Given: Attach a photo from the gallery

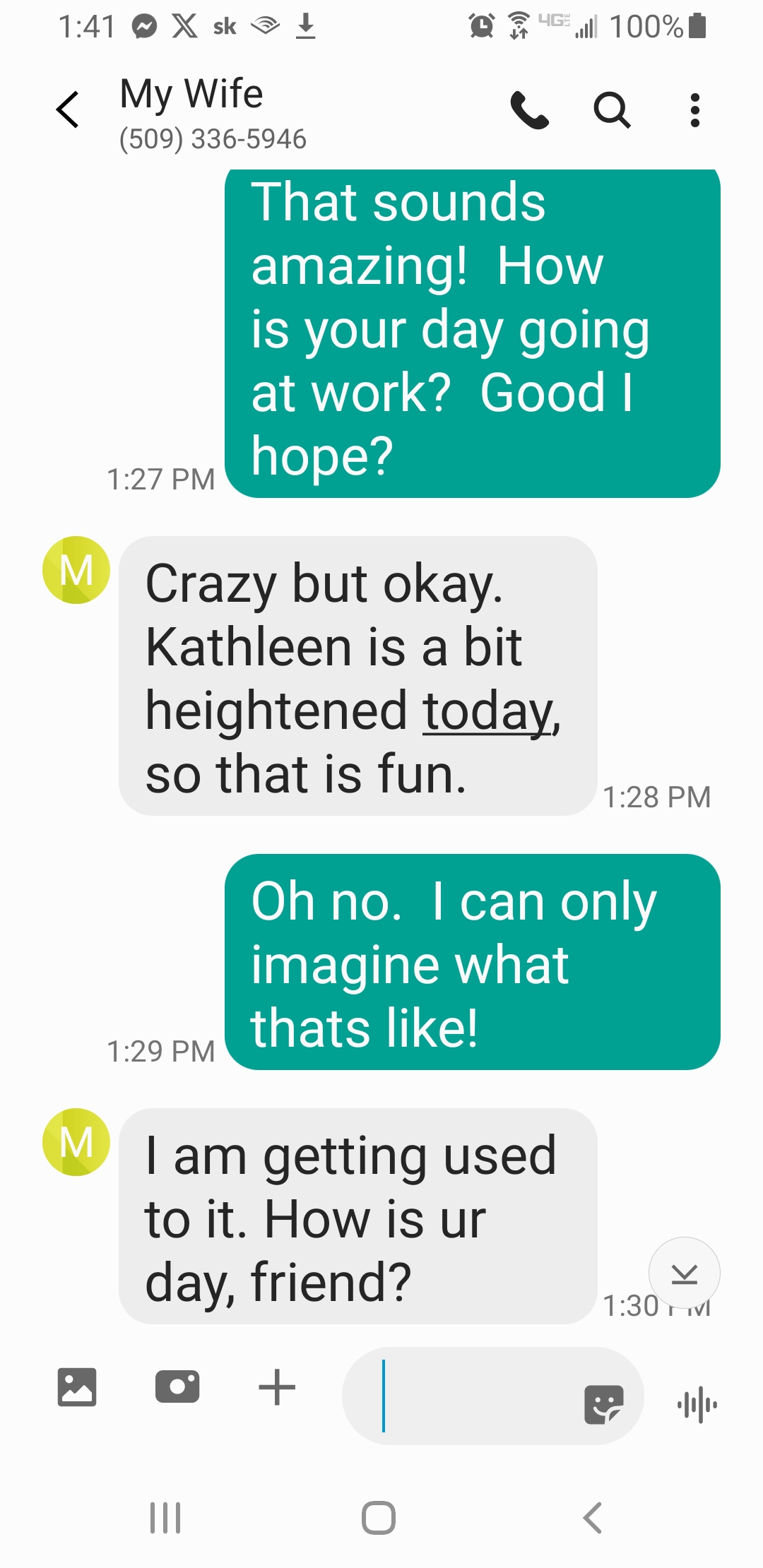Looking at the screenshot, I should pos(77,1387).
